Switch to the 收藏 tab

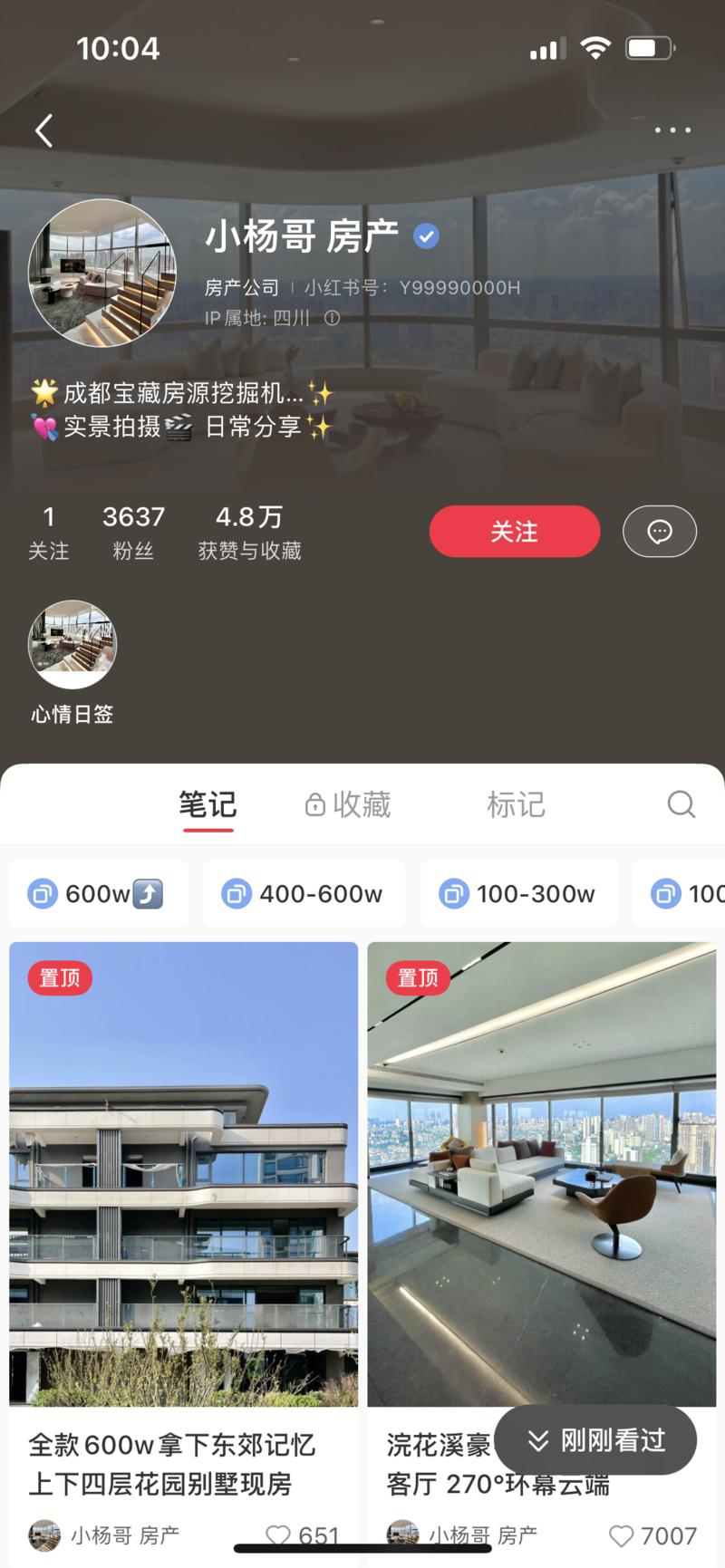click(349, 804)
